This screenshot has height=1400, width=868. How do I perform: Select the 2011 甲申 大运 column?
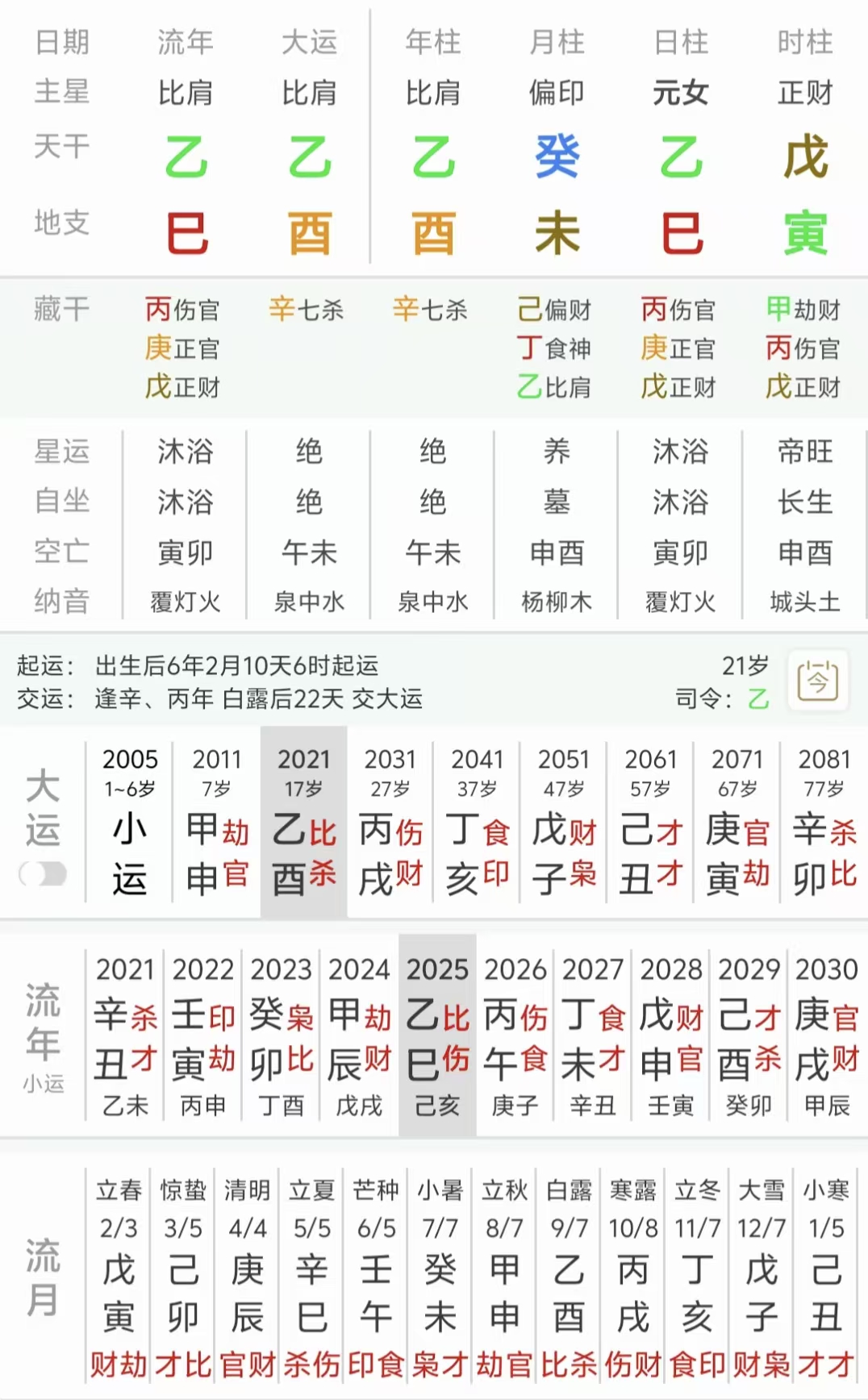217,823
